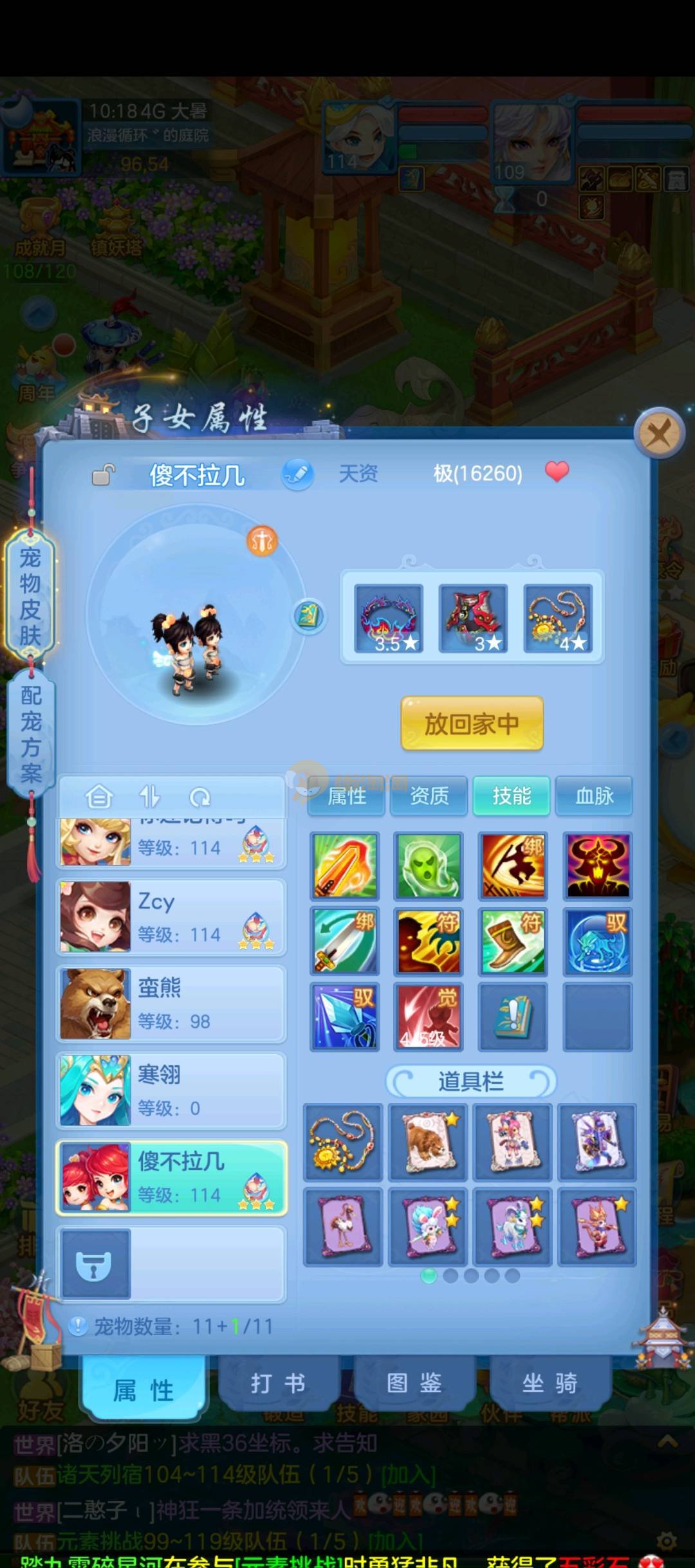Switch to the 属性 sub-tab

pyautogui.click(x=346, y=796)
